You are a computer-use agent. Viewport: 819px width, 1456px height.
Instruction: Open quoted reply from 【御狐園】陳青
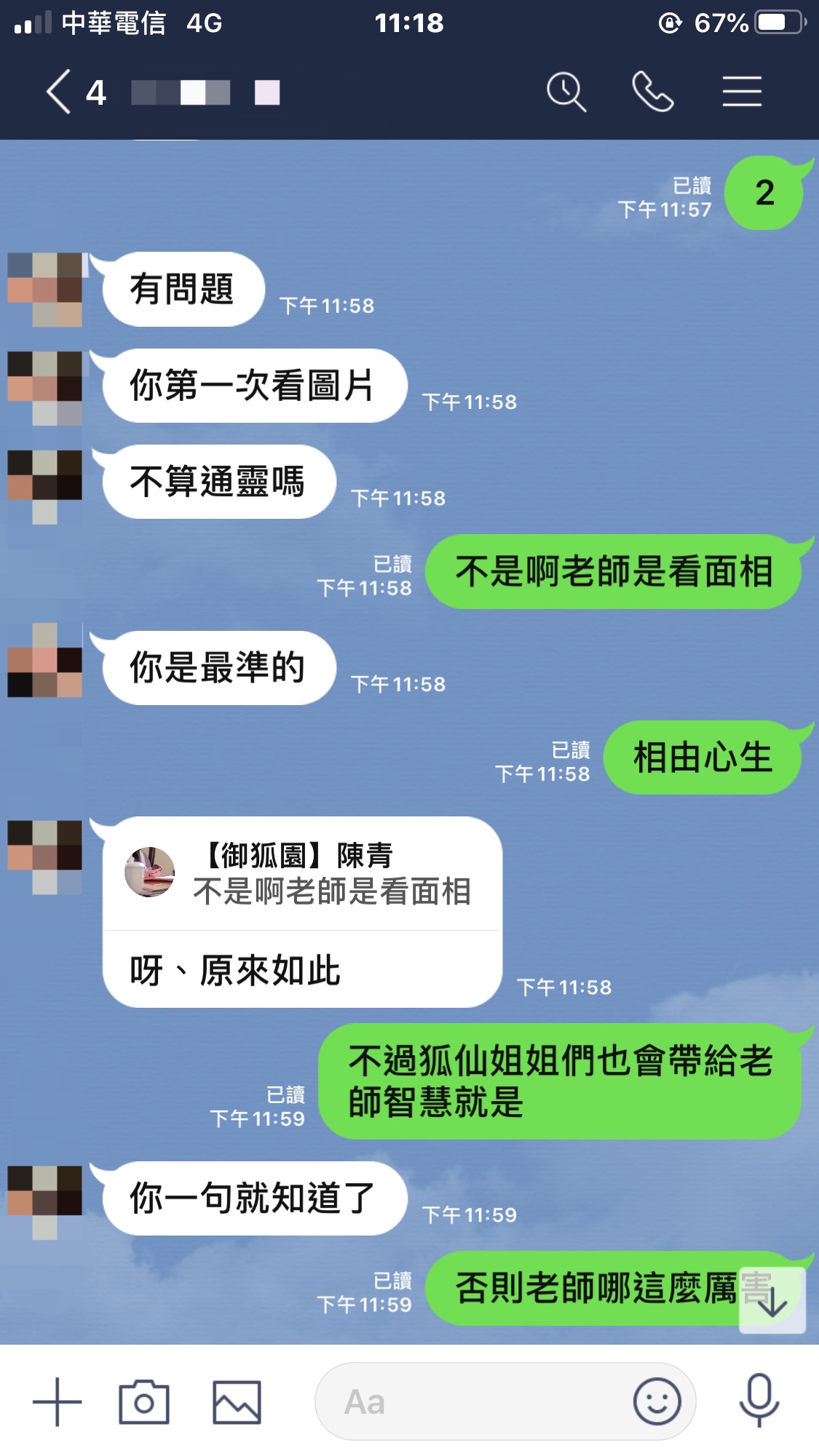pos(302,874)
